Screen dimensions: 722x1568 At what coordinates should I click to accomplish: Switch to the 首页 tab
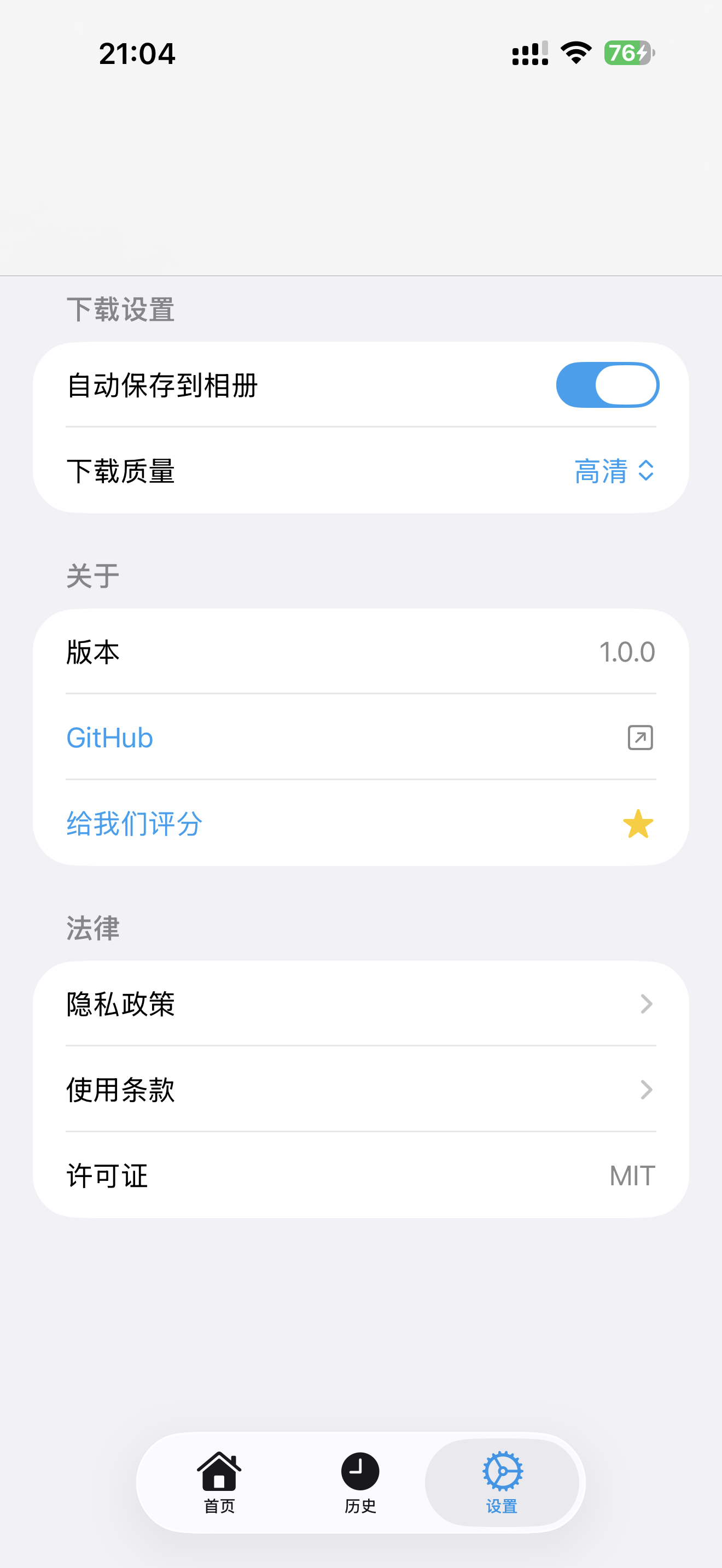coord(219,1485)
